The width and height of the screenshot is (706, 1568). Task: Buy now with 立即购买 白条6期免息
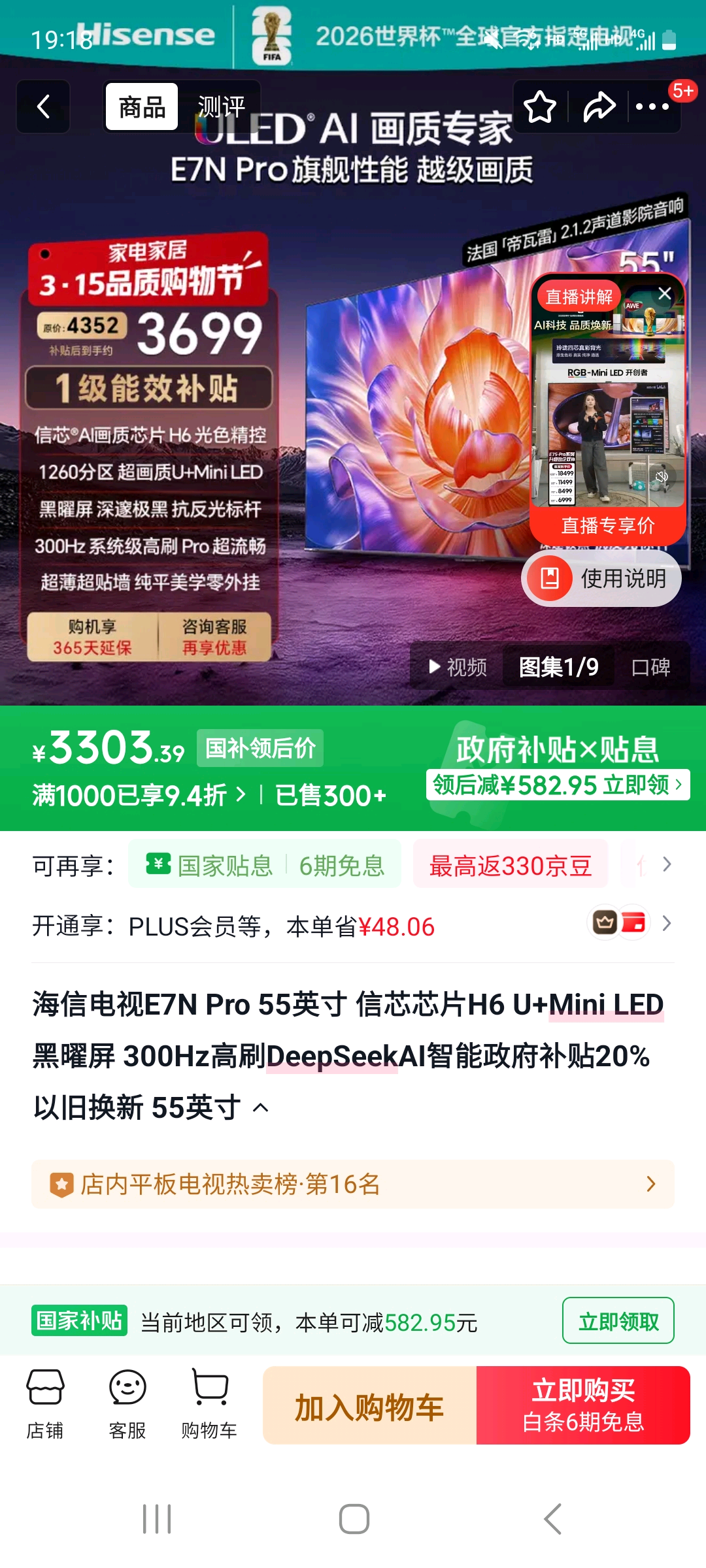click(x=583, y=1405)
